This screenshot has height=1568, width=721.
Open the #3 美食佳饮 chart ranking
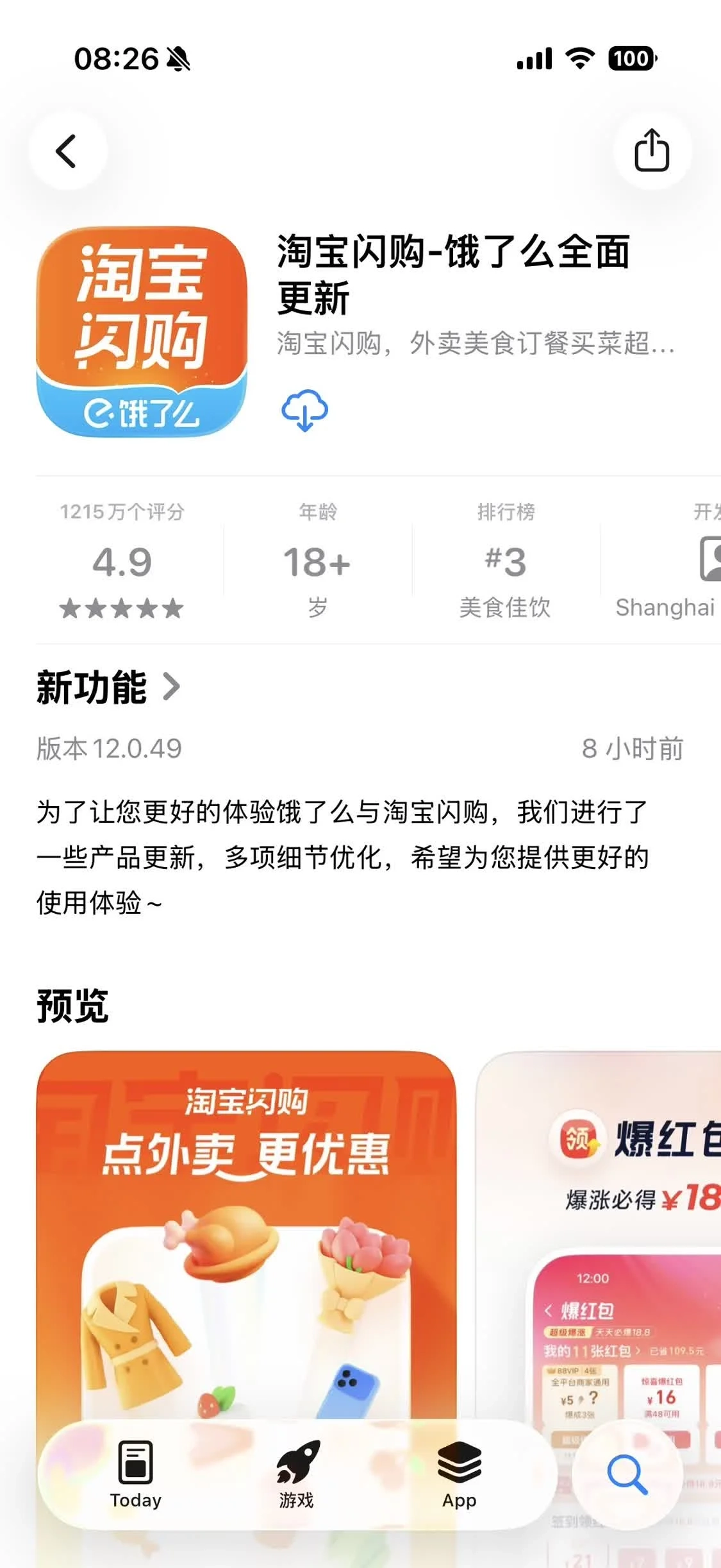505,561
